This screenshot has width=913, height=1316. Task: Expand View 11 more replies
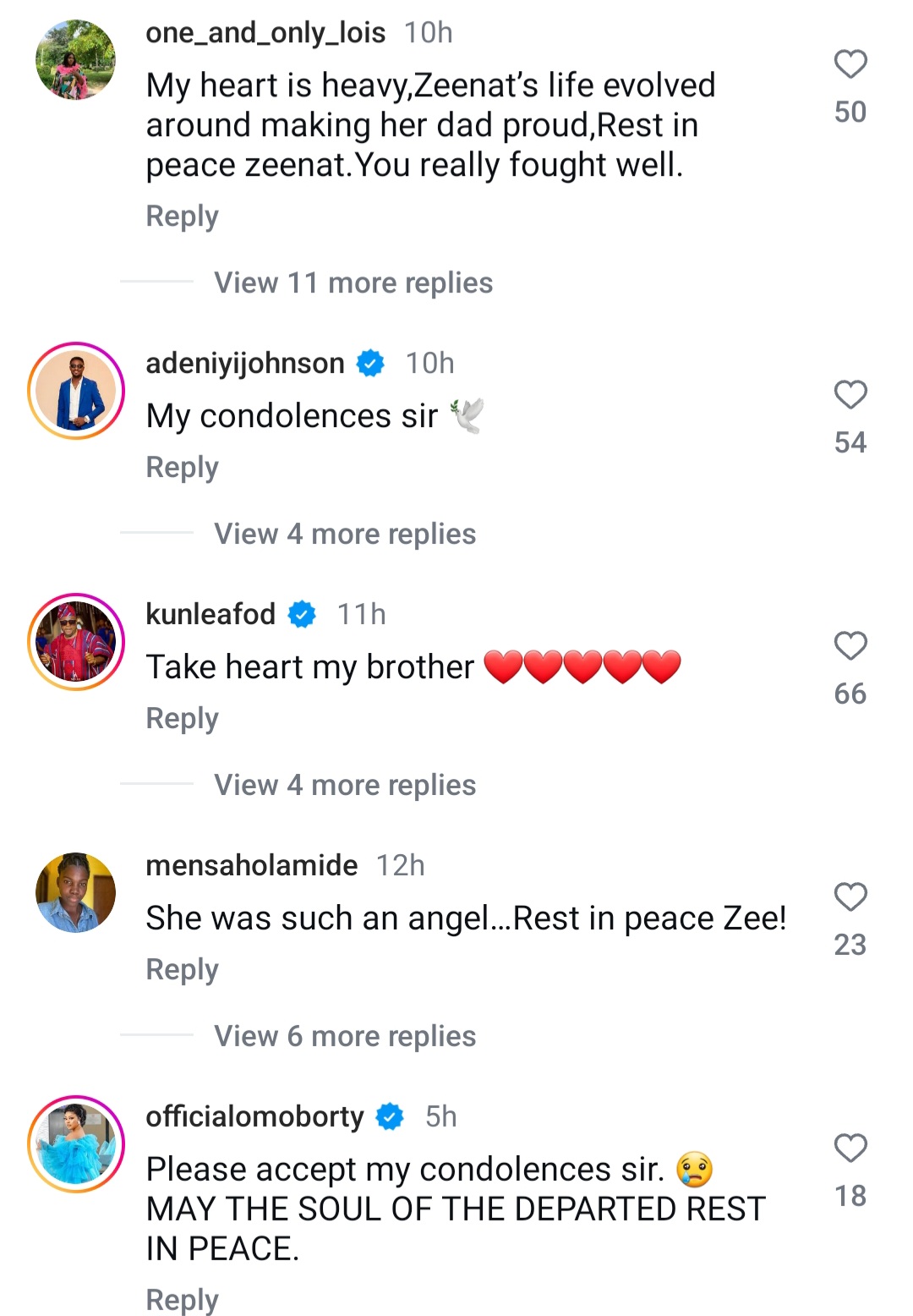coord(353,282)
